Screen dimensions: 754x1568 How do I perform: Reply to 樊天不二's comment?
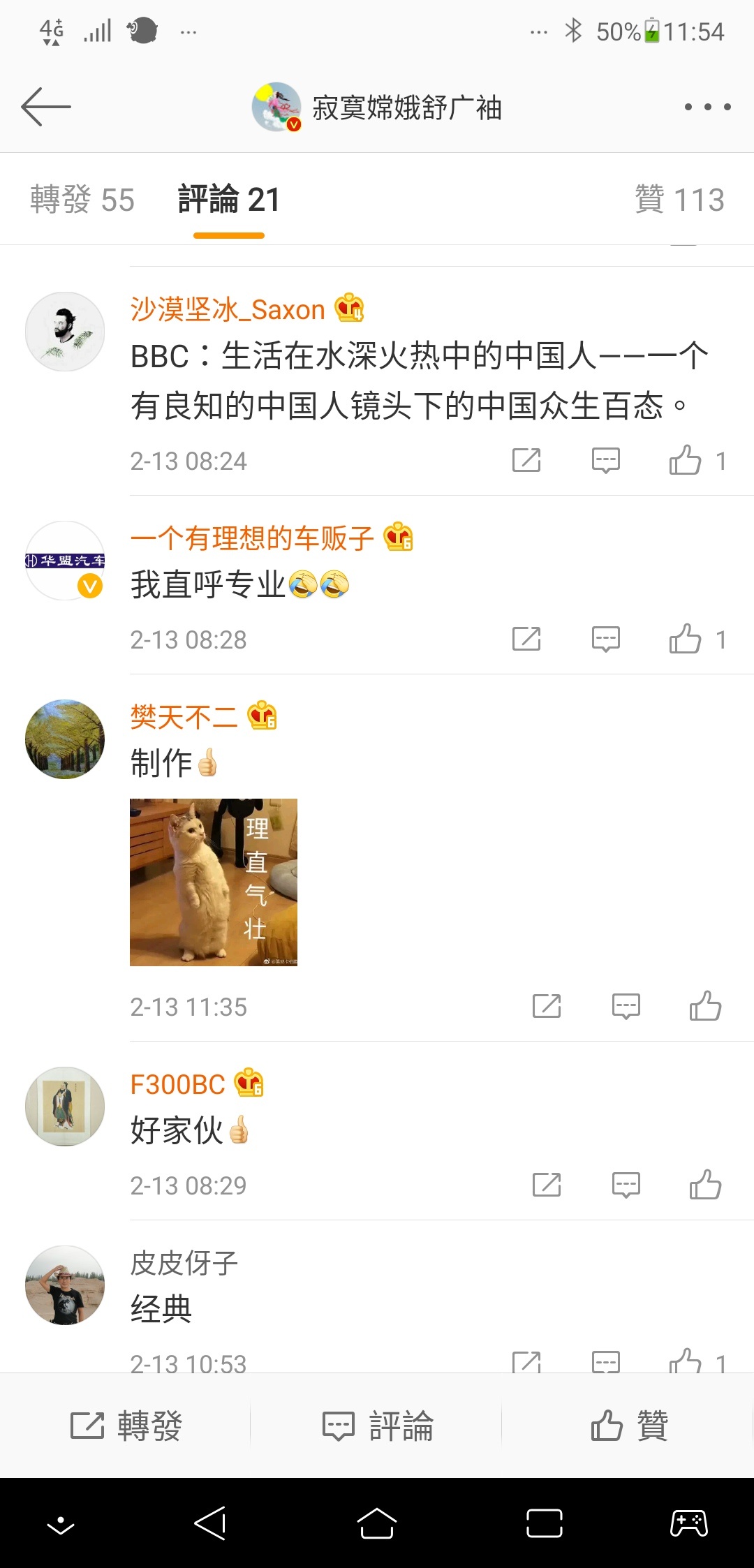[x=626, y=1006]
